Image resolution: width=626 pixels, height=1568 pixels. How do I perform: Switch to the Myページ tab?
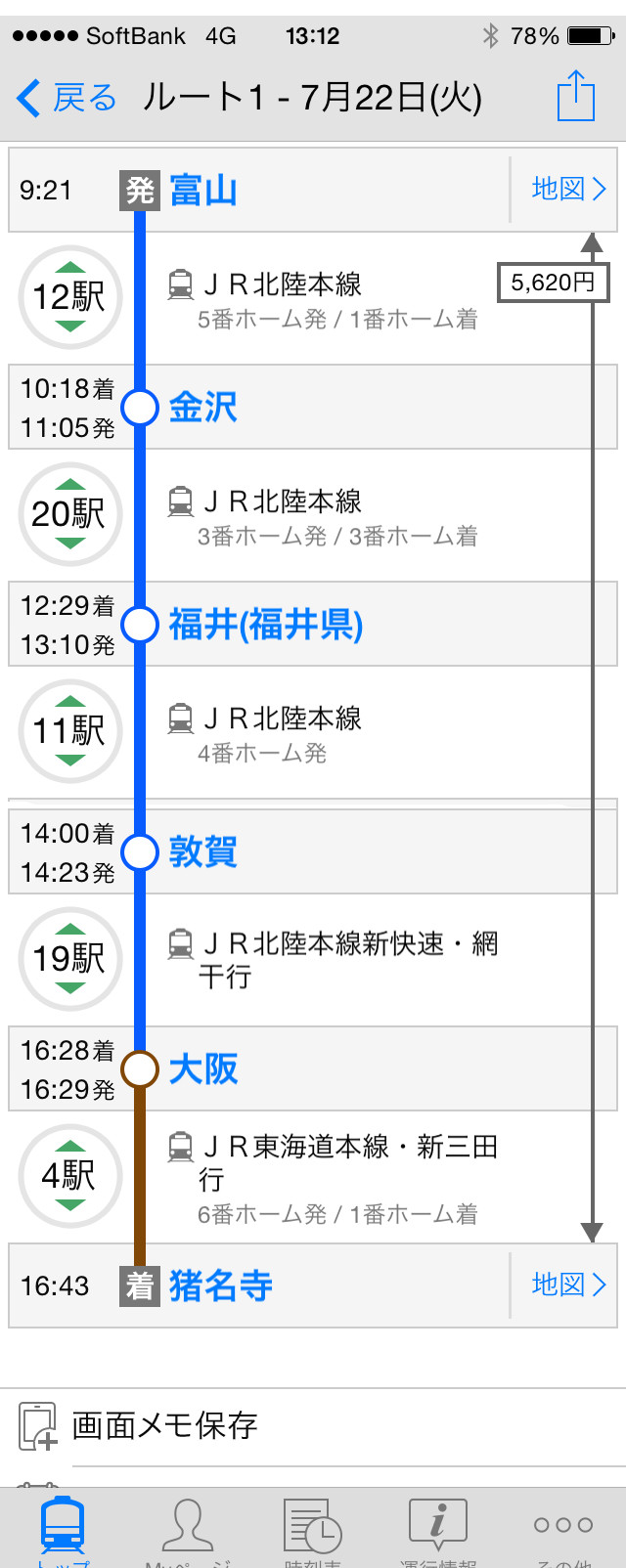tap(188, 1531)
